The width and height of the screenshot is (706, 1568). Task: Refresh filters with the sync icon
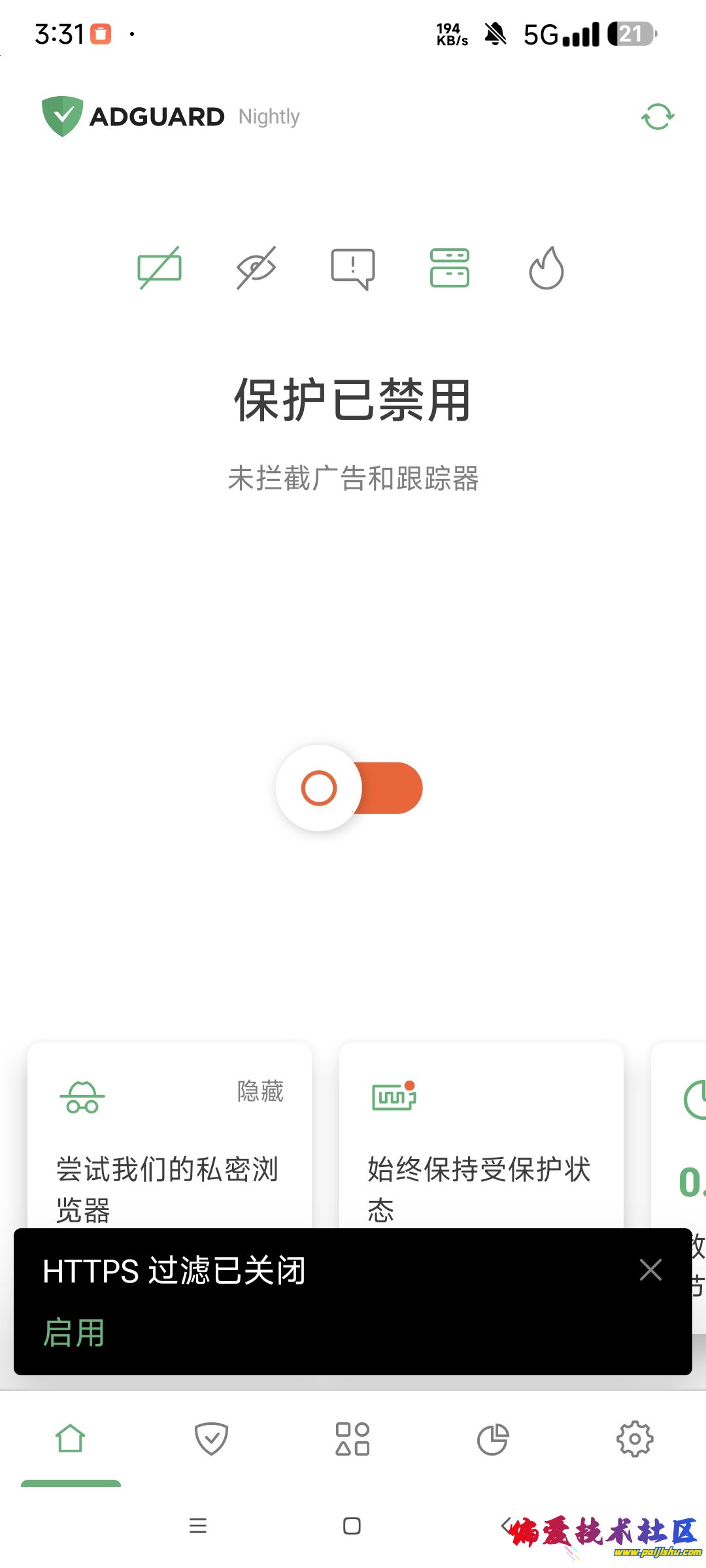[x=658, y=117]
